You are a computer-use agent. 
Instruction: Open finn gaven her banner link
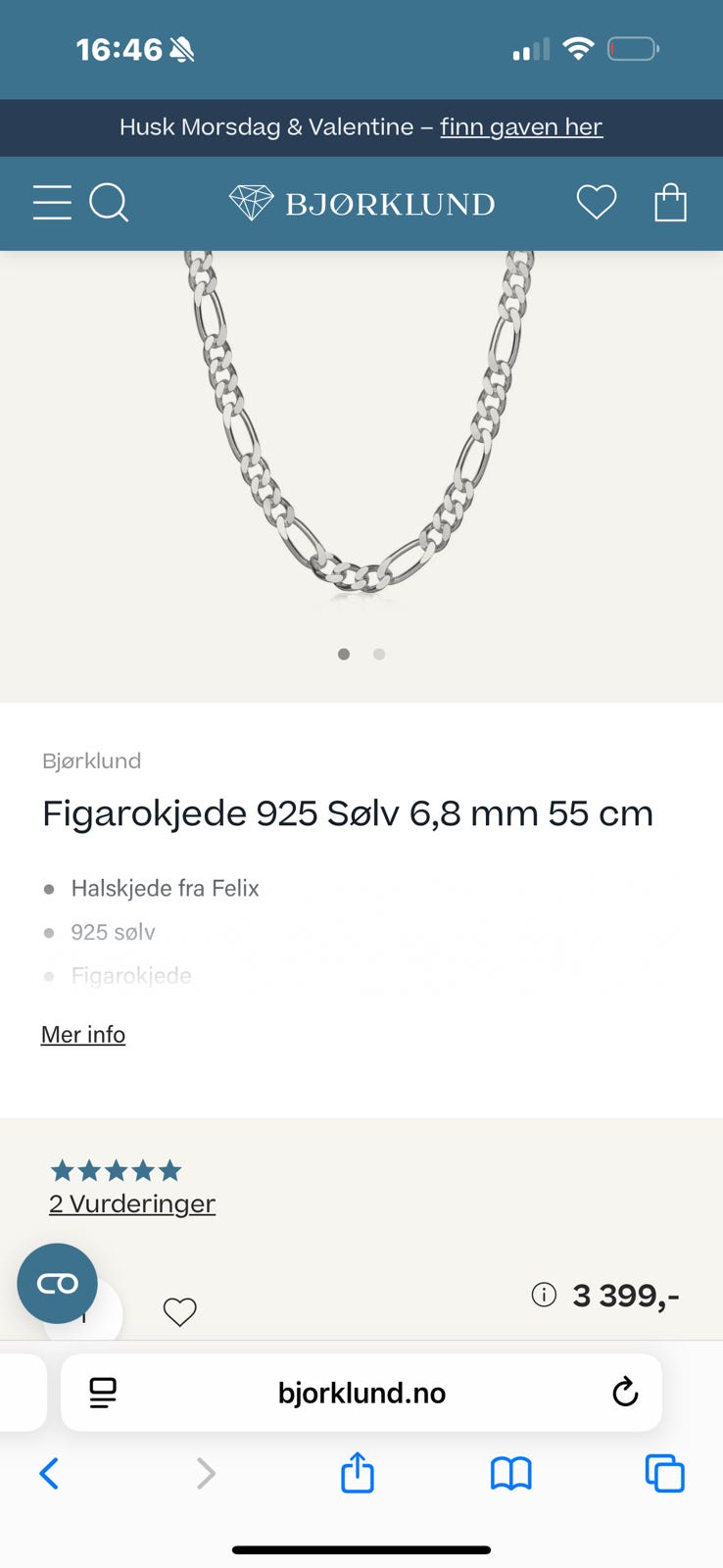click(x=521, y=127)
